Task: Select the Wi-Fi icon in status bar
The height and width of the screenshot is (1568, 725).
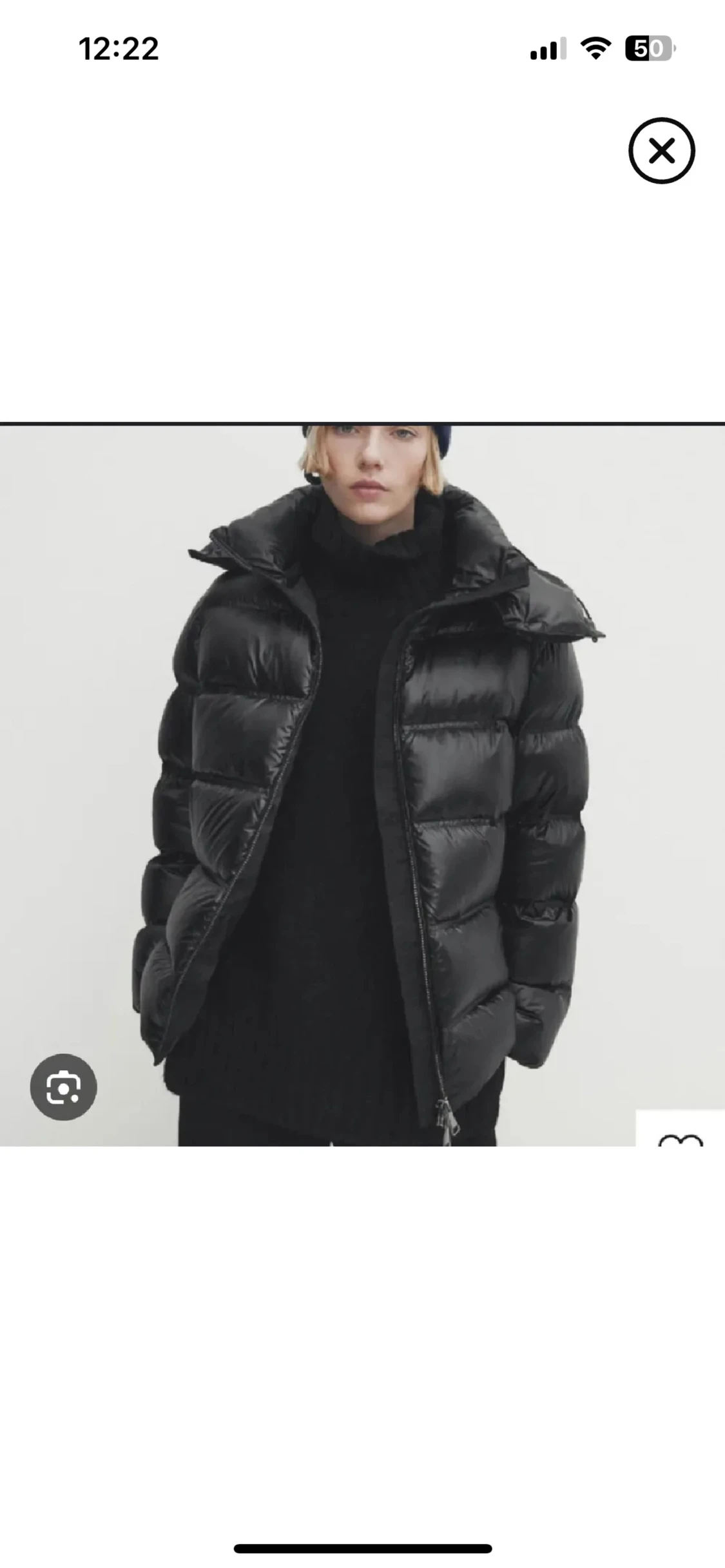Action: pyautogui.click(x=595, y=50)
